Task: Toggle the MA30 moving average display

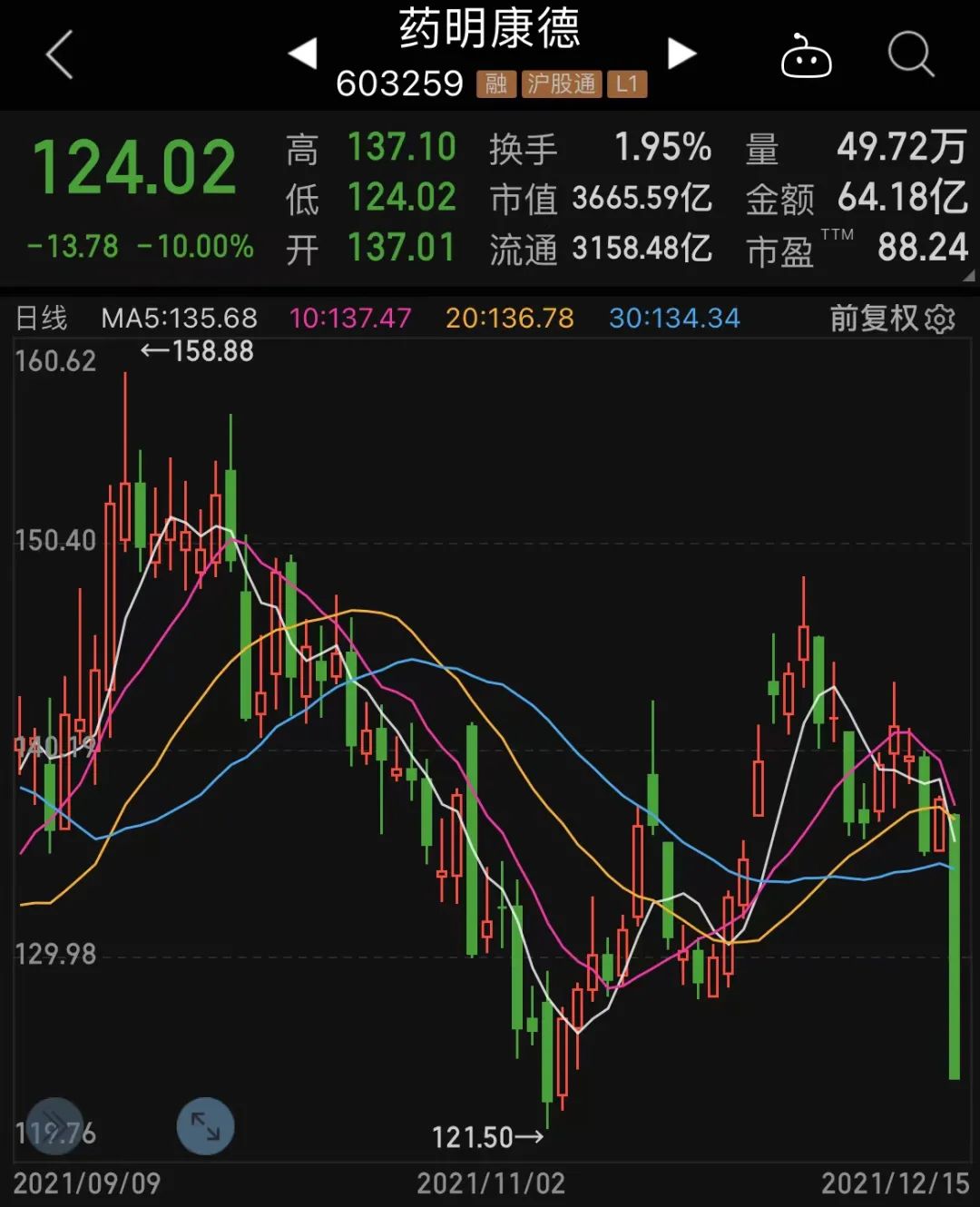Action: (672, 319)
